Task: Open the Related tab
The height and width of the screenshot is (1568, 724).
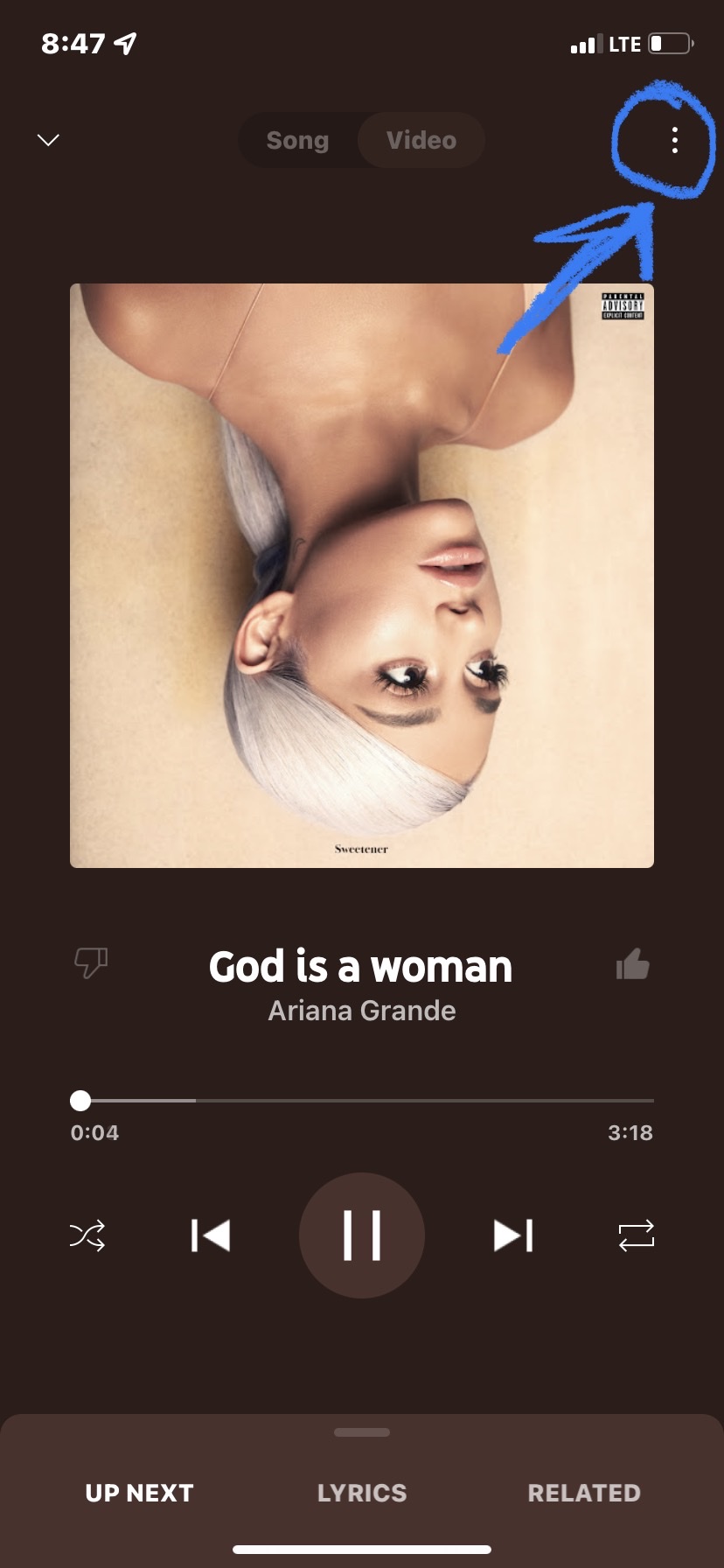Action: (584, 1493)
